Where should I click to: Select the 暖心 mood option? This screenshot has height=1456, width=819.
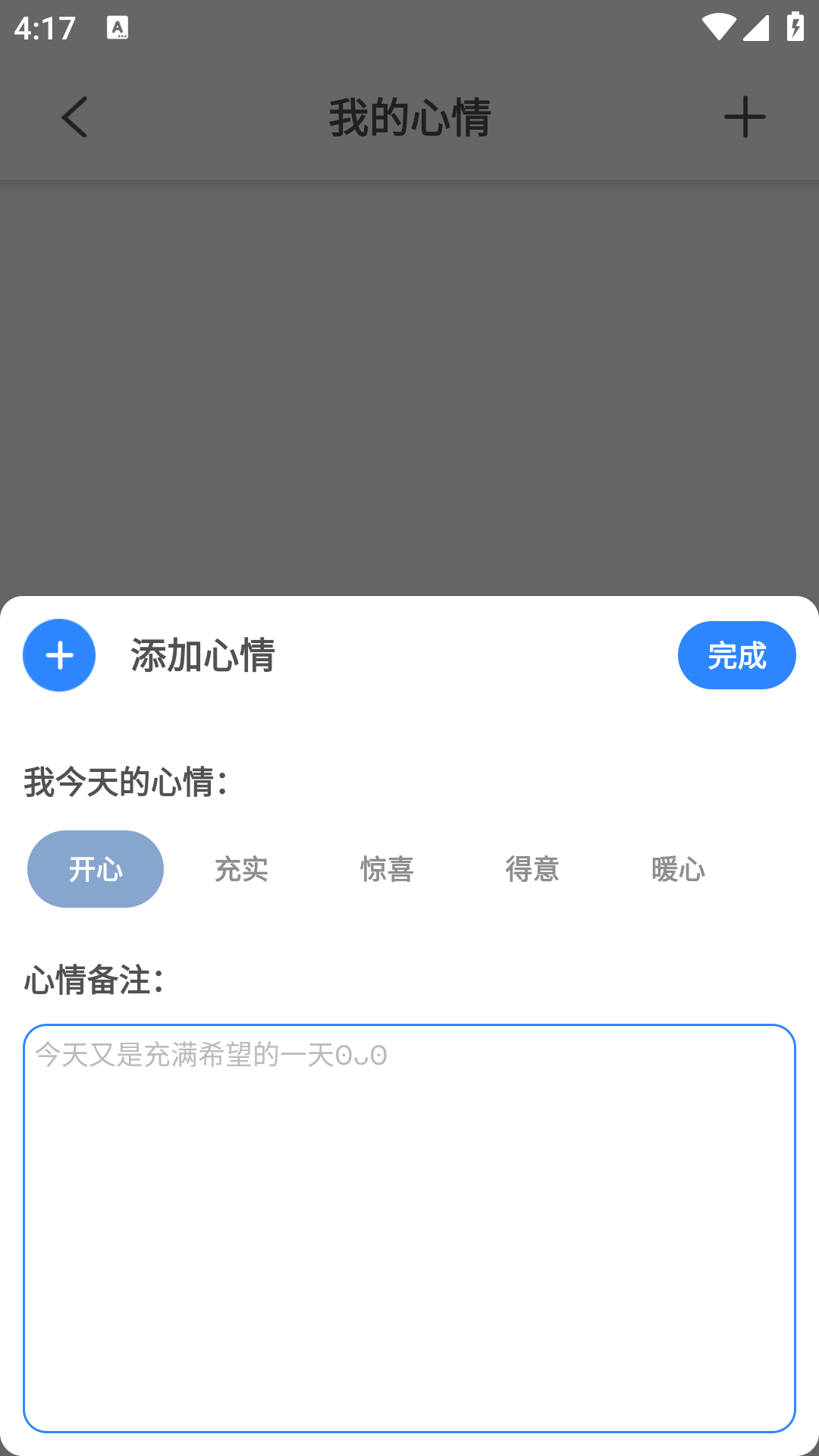tap(679, 869)
